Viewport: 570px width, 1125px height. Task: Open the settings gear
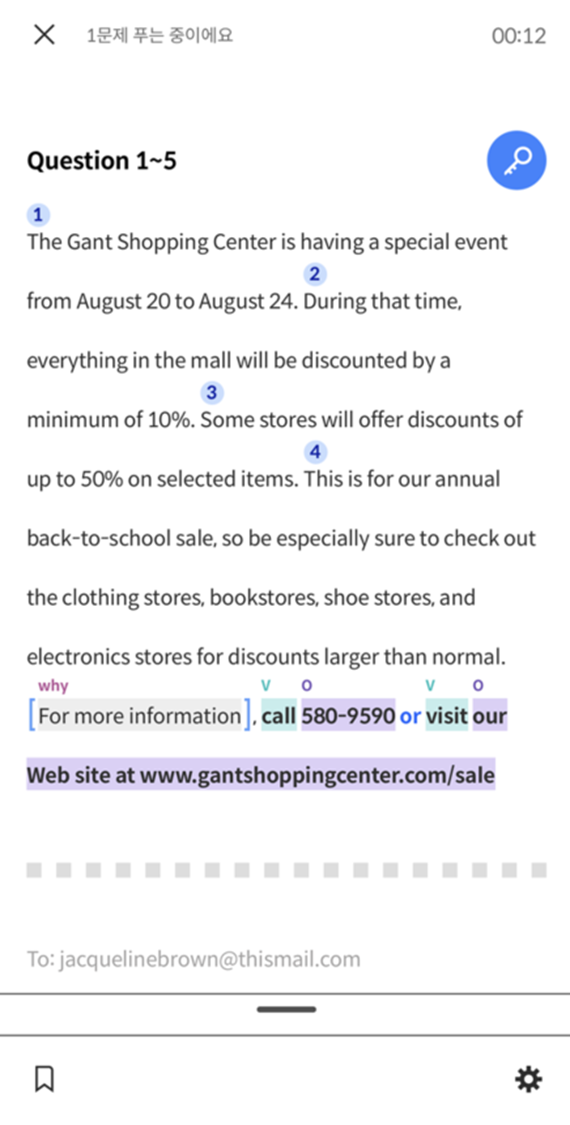pyautogui.click(x=528, y=1079)
